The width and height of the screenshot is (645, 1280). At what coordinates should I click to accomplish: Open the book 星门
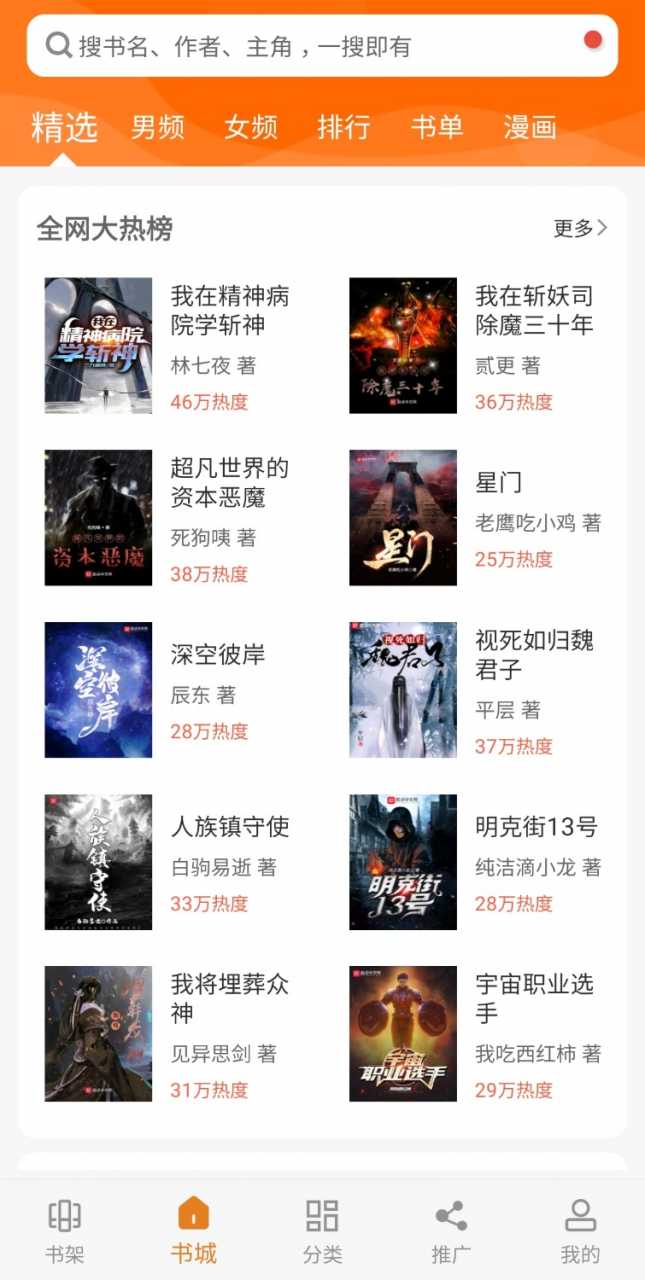coord(499,483)
